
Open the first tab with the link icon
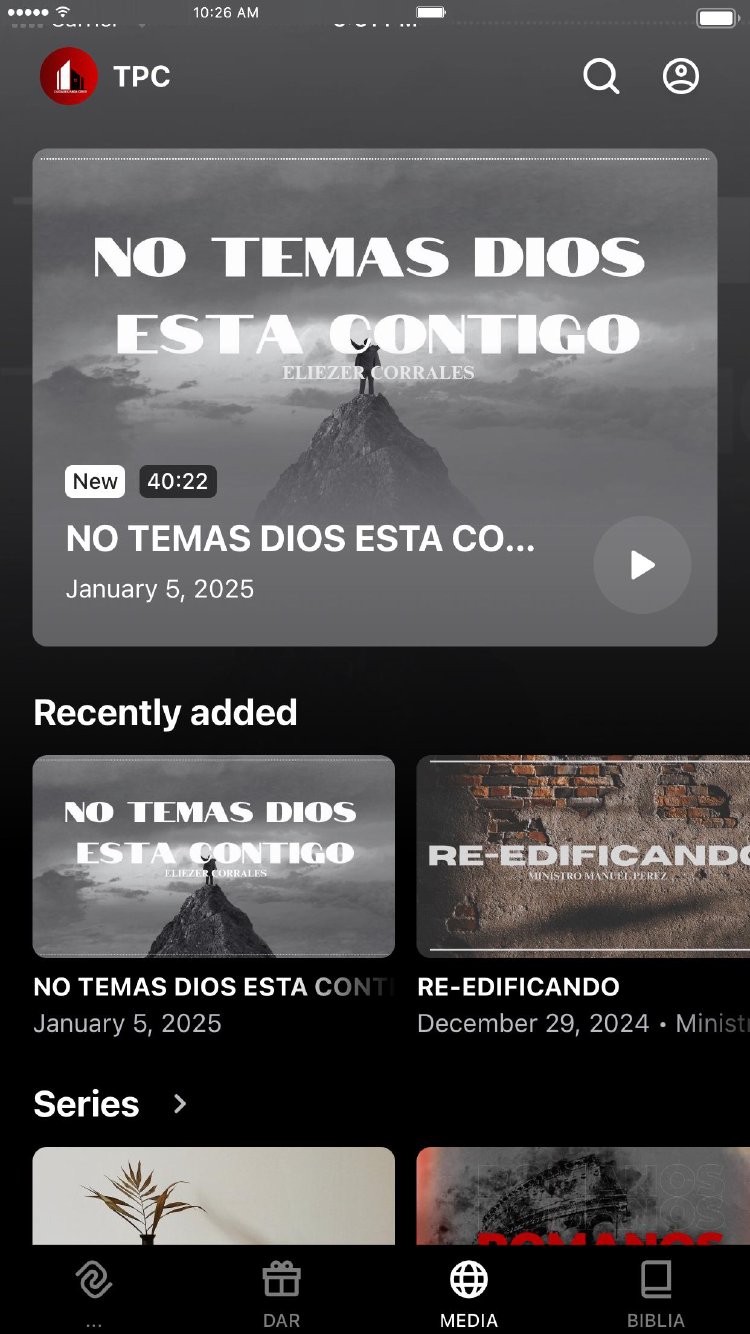(x=94, y=1292)
